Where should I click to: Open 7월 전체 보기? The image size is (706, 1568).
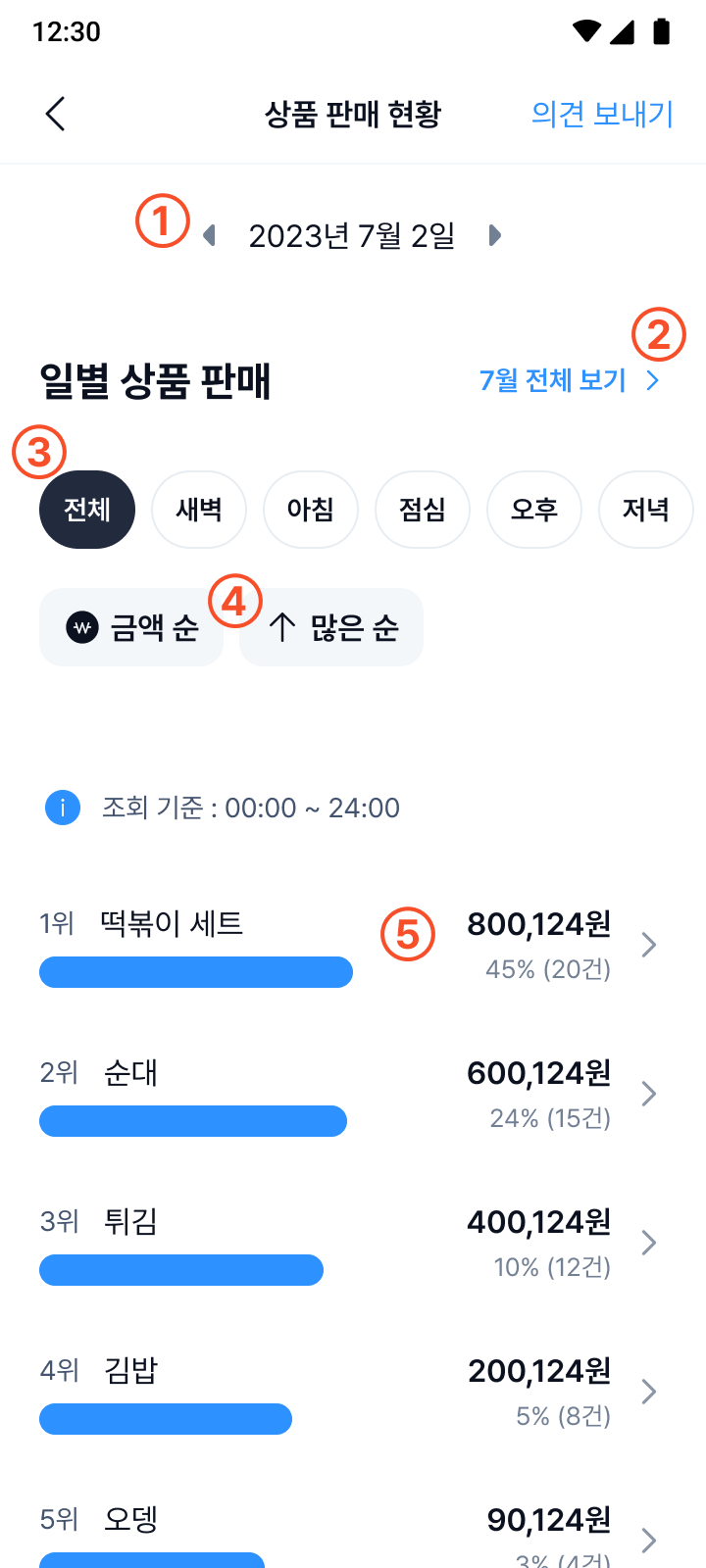(x=569, y=380)
